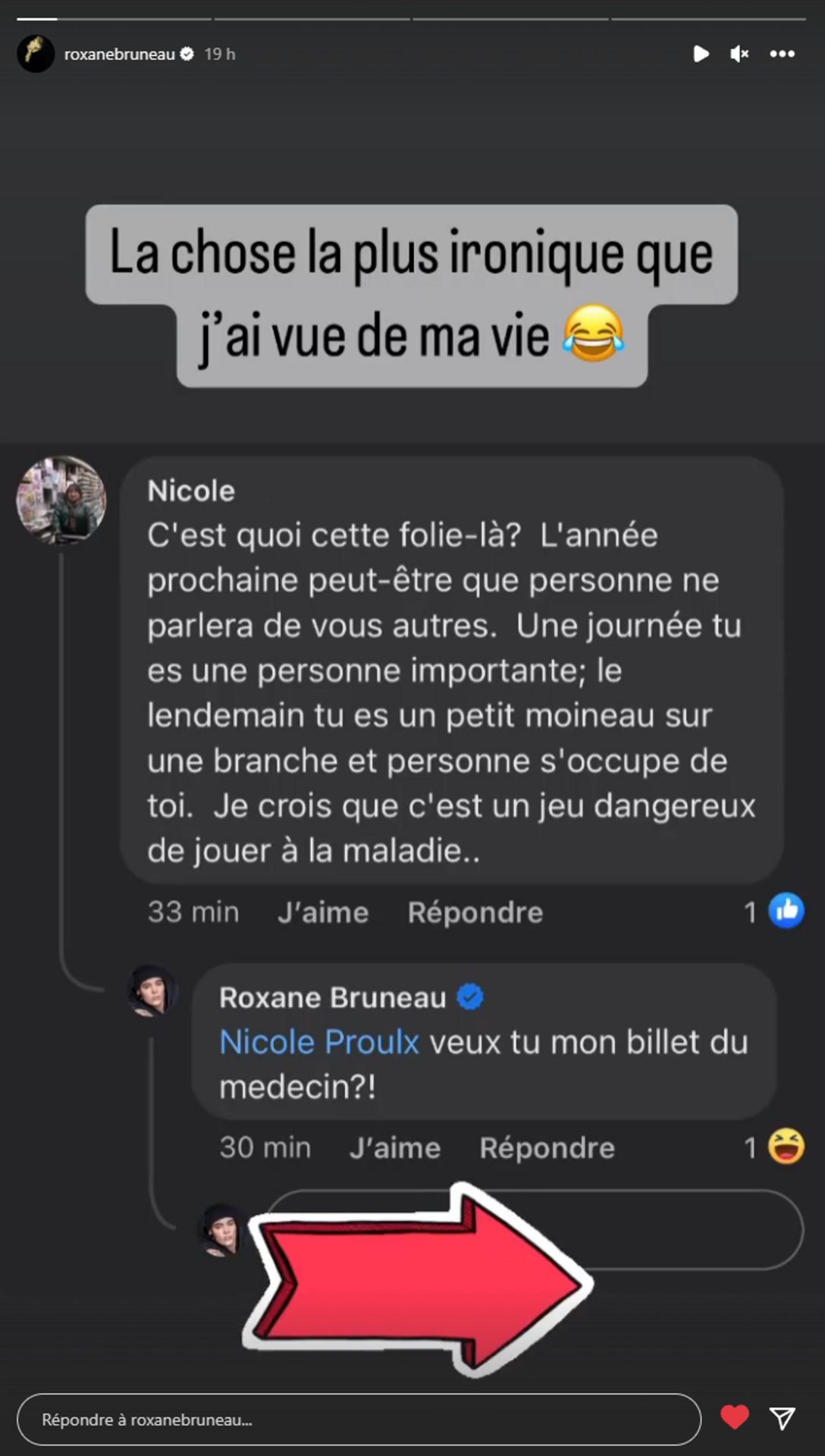
Task: Open the three-dot story options menu
Action: 782,54
